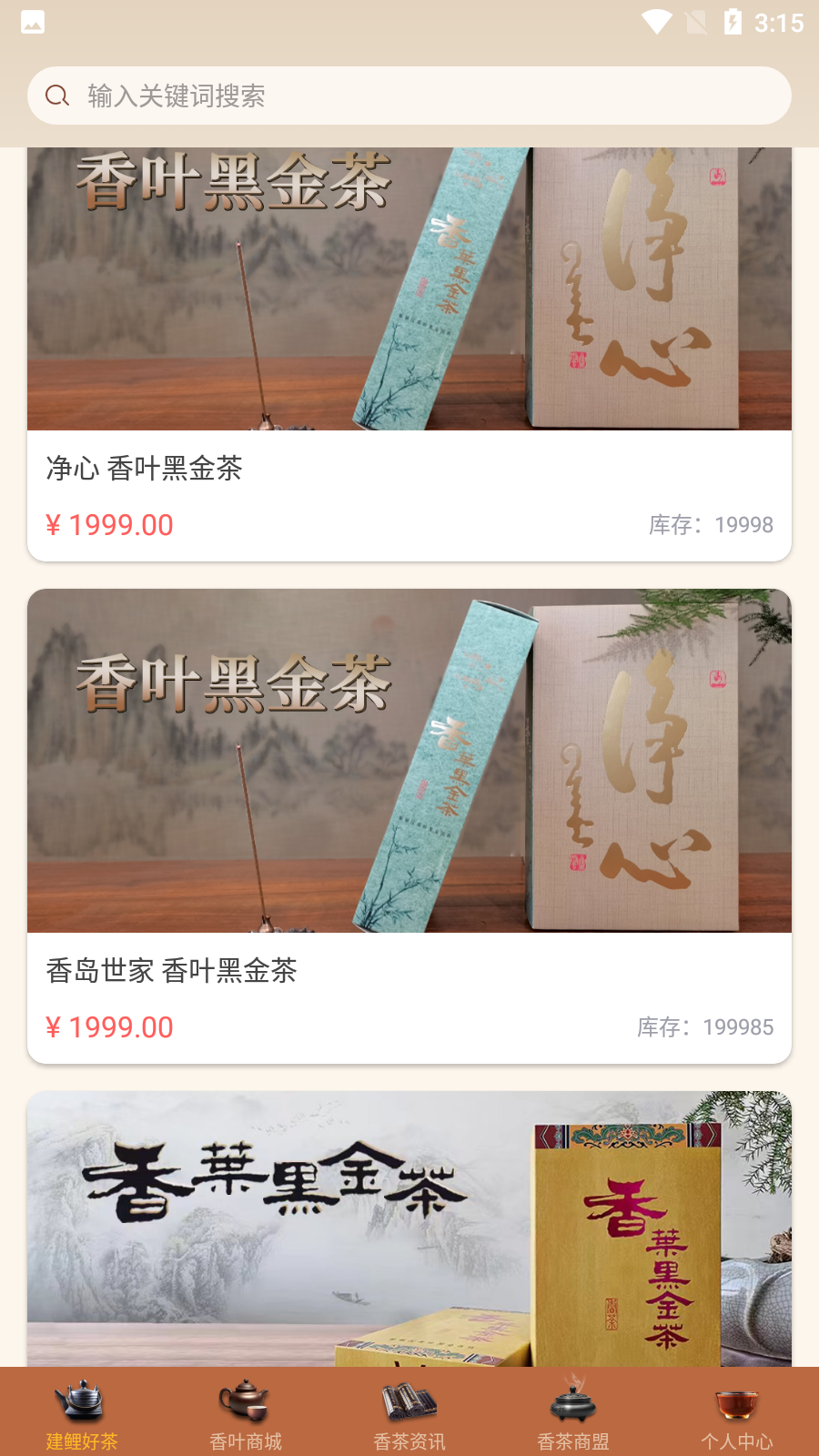The width and height of the screenshot is (819, 1456).
Task: Tap the 香茶资讯 scroll icon
Action: [409, 1401]
